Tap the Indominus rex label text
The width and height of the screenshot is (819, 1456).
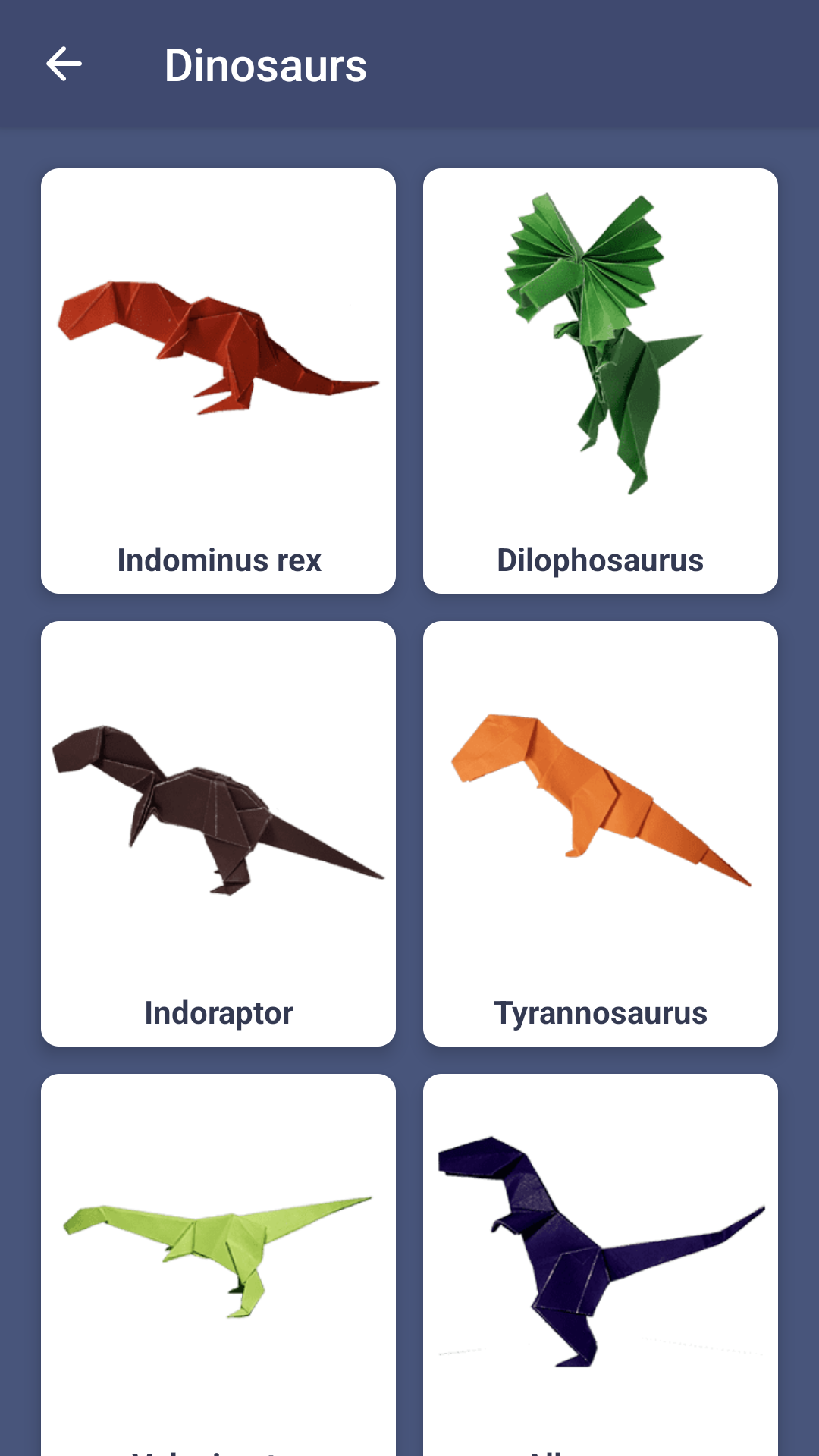219,560
